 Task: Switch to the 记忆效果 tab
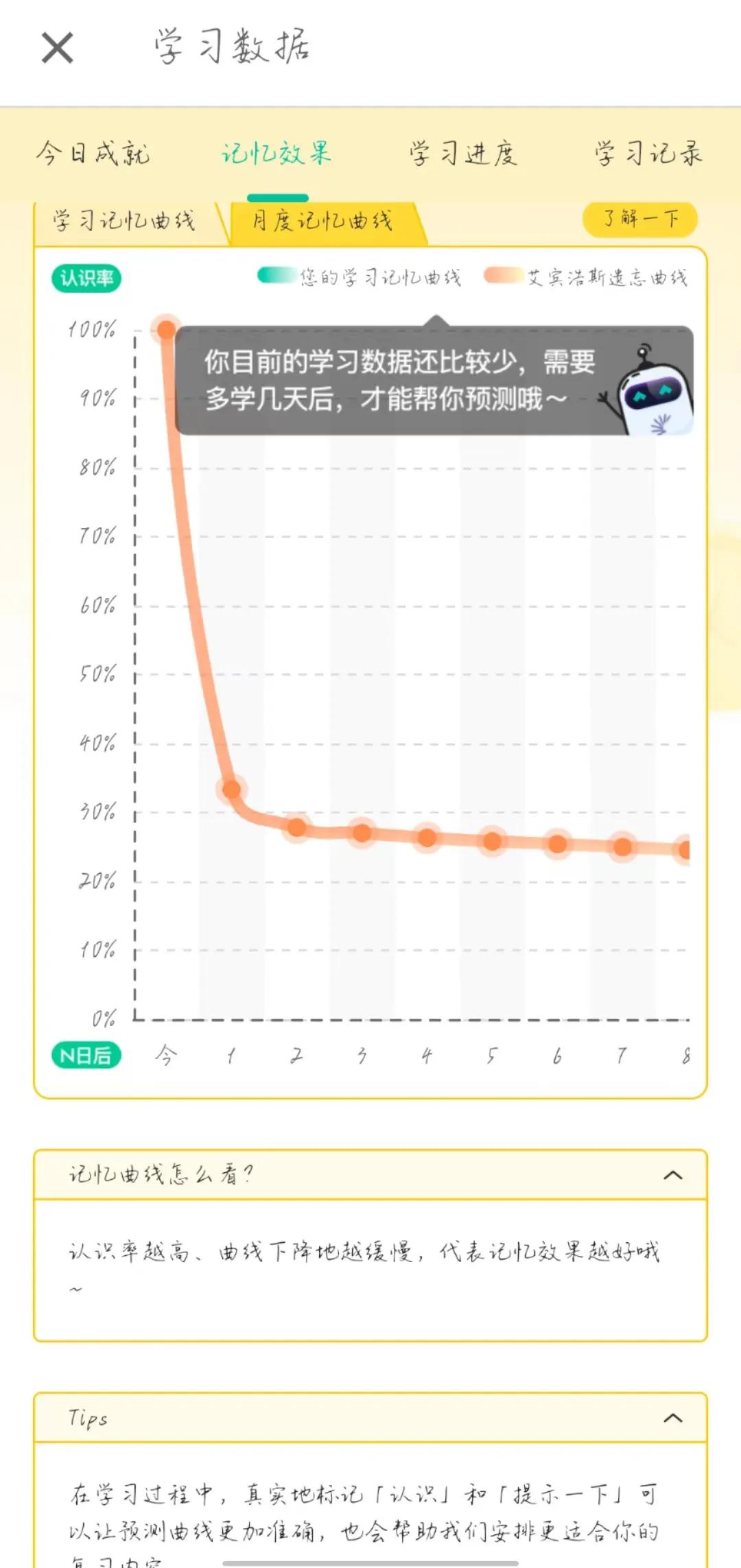[277, 153]
